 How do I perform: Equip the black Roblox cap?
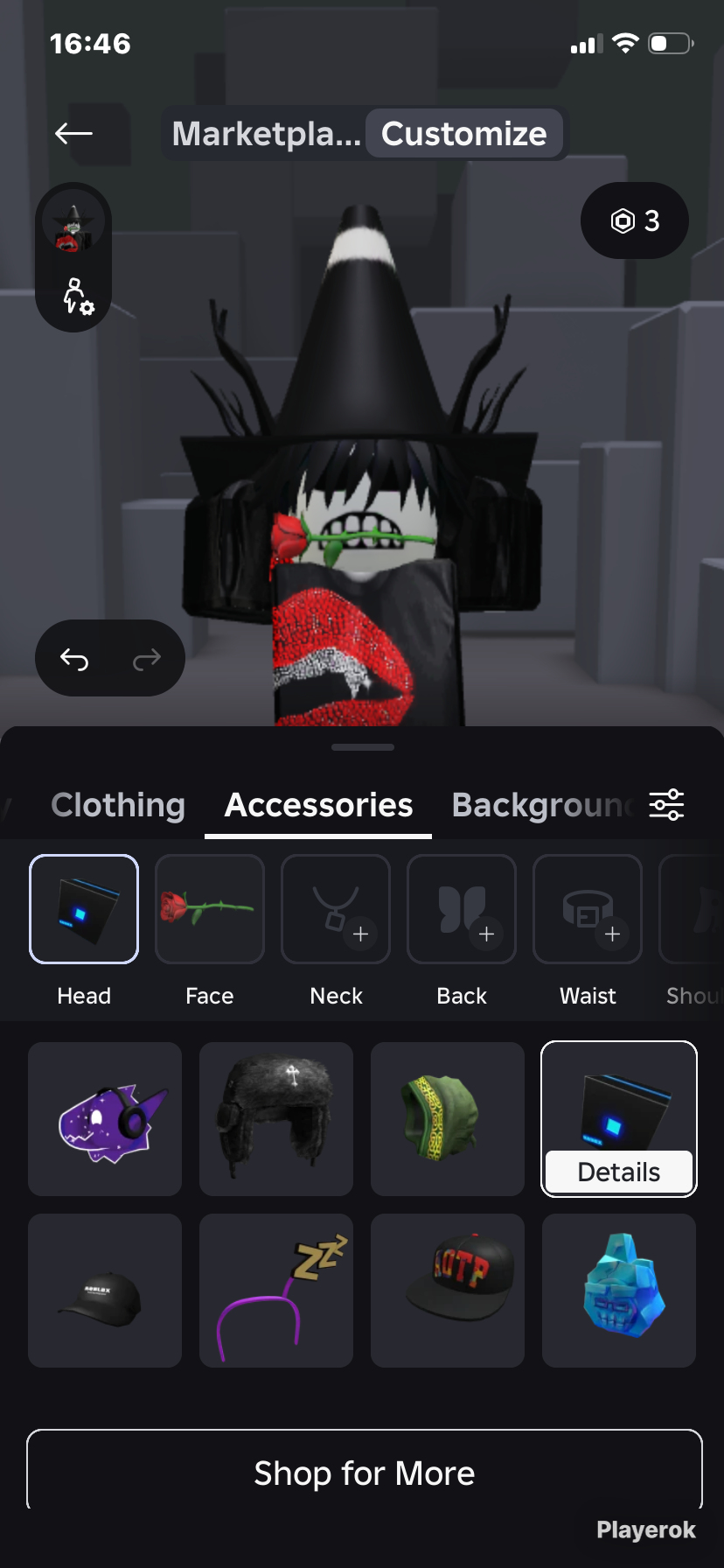point(105,1291)
